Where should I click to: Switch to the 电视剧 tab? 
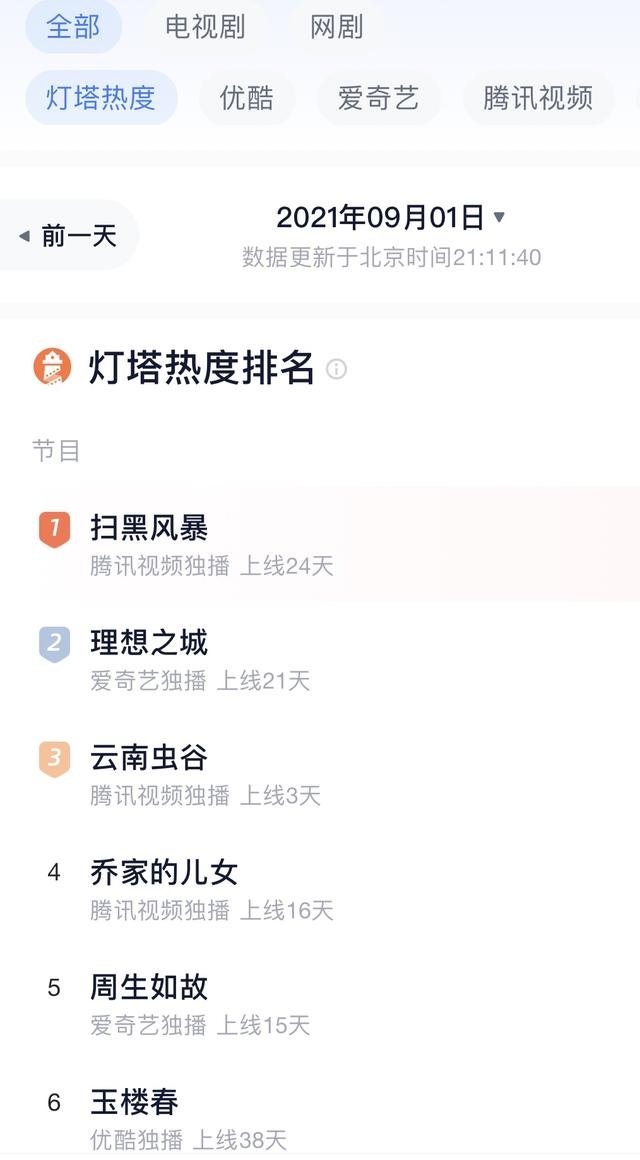(x=205, y=27)
